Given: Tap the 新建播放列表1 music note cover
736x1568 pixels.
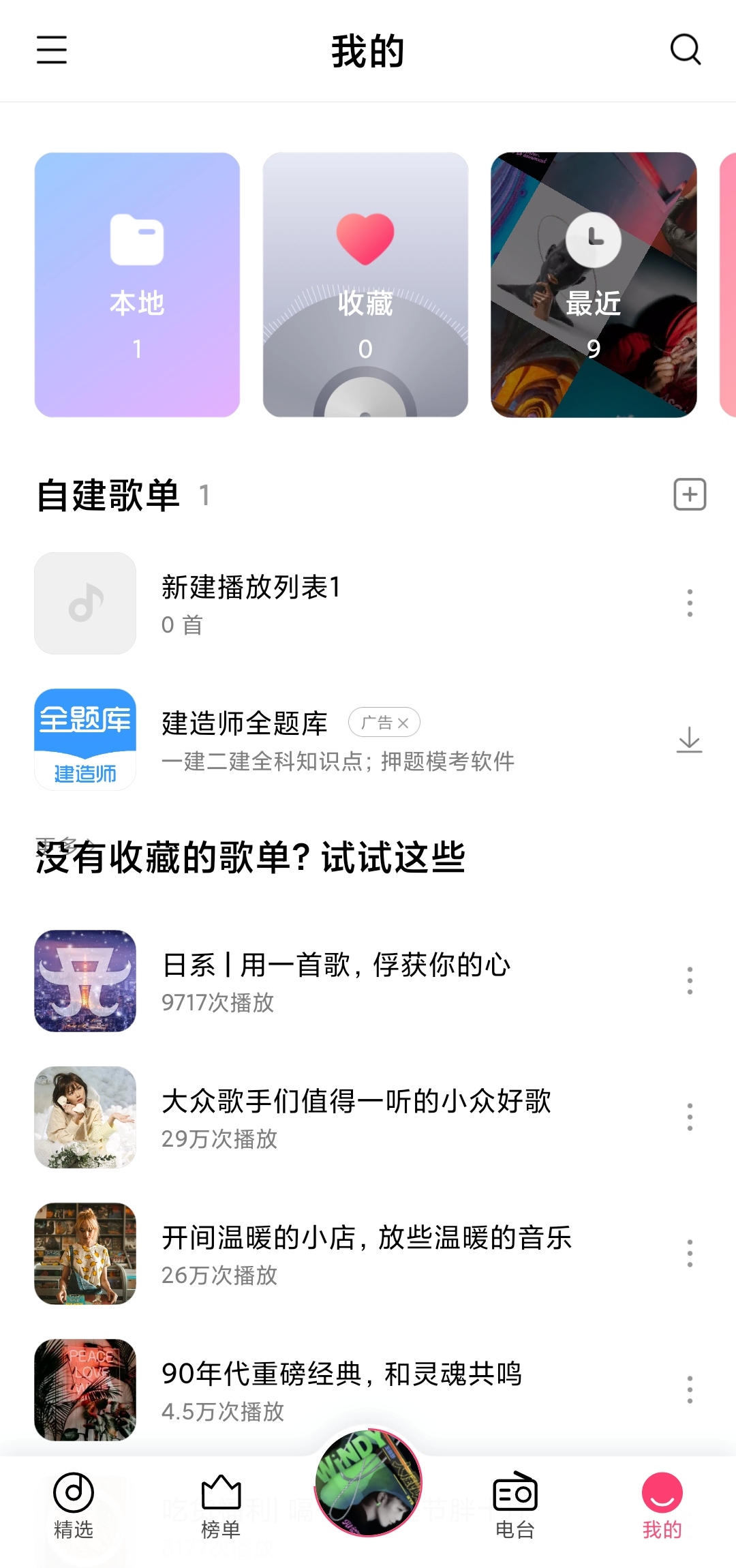Looking at the screenshot, I should tap(85, 603).
